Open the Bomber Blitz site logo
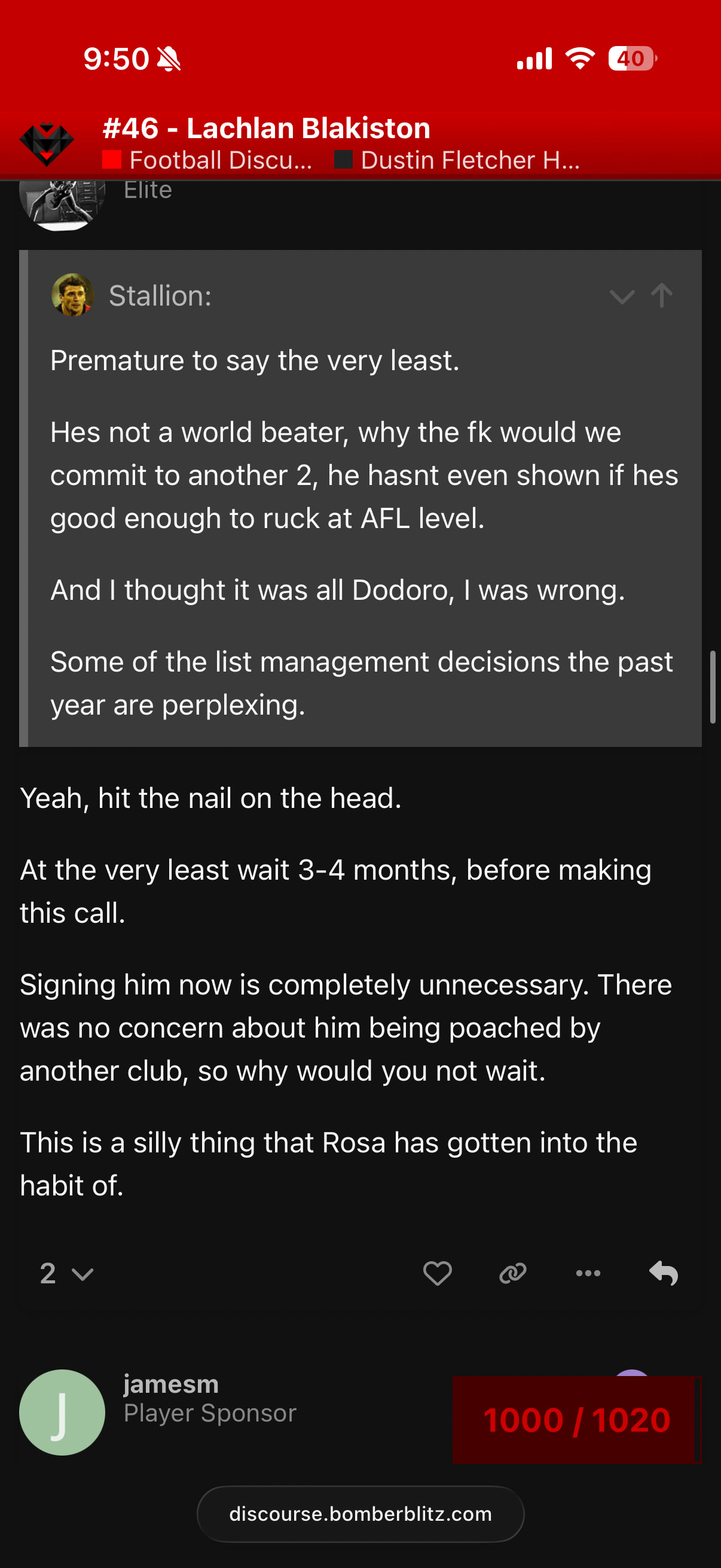The image size is (721, 1568). tap(46, 144)
